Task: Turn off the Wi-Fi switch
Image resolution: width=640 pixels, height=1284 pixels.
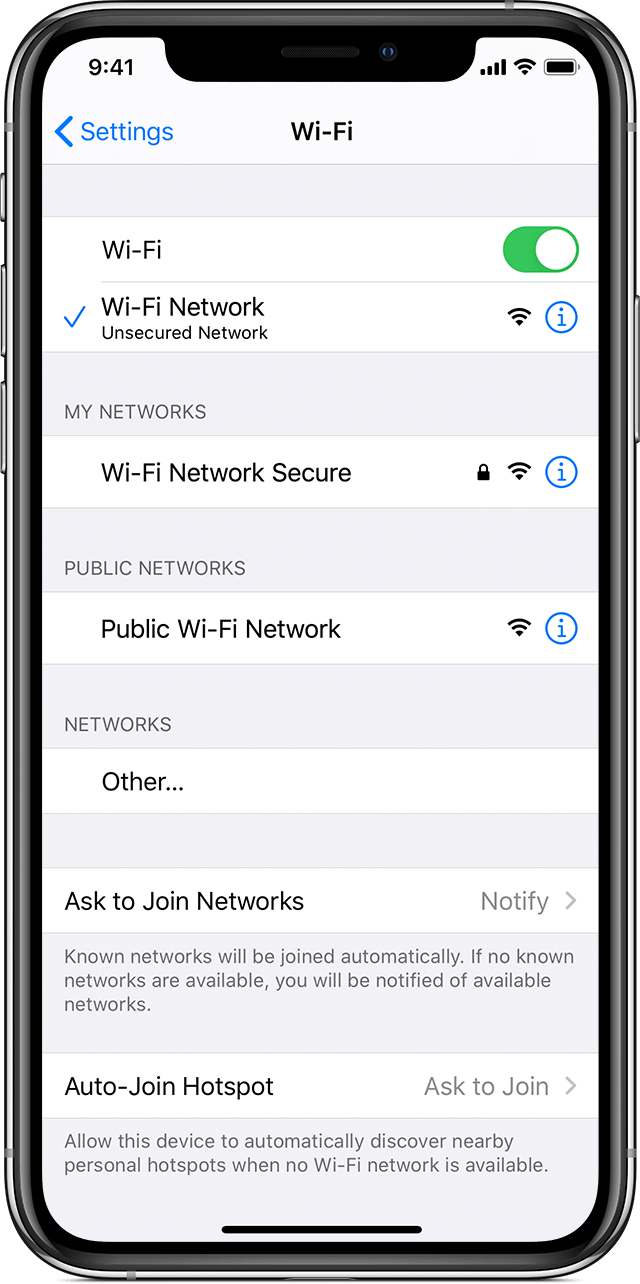Action: pyautogui.click(x=540, y=250)
